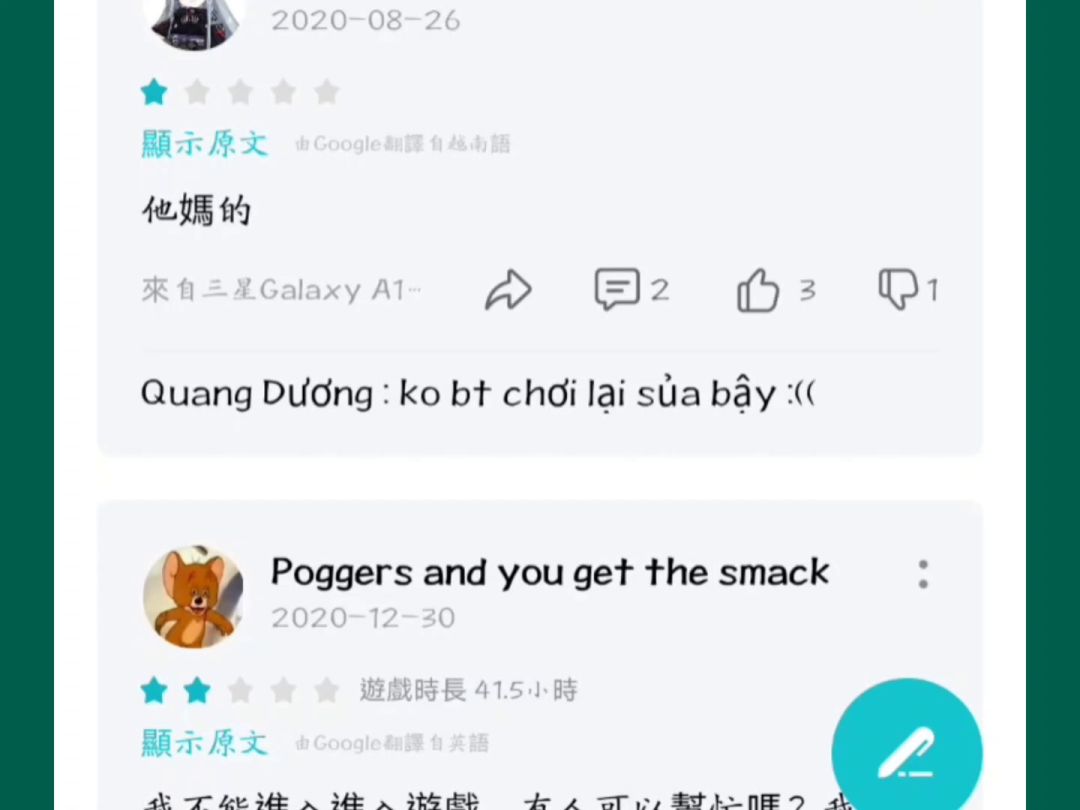1080x810 pixels.
Task: Show original text of the one-star review
Action: pos(205,144)
